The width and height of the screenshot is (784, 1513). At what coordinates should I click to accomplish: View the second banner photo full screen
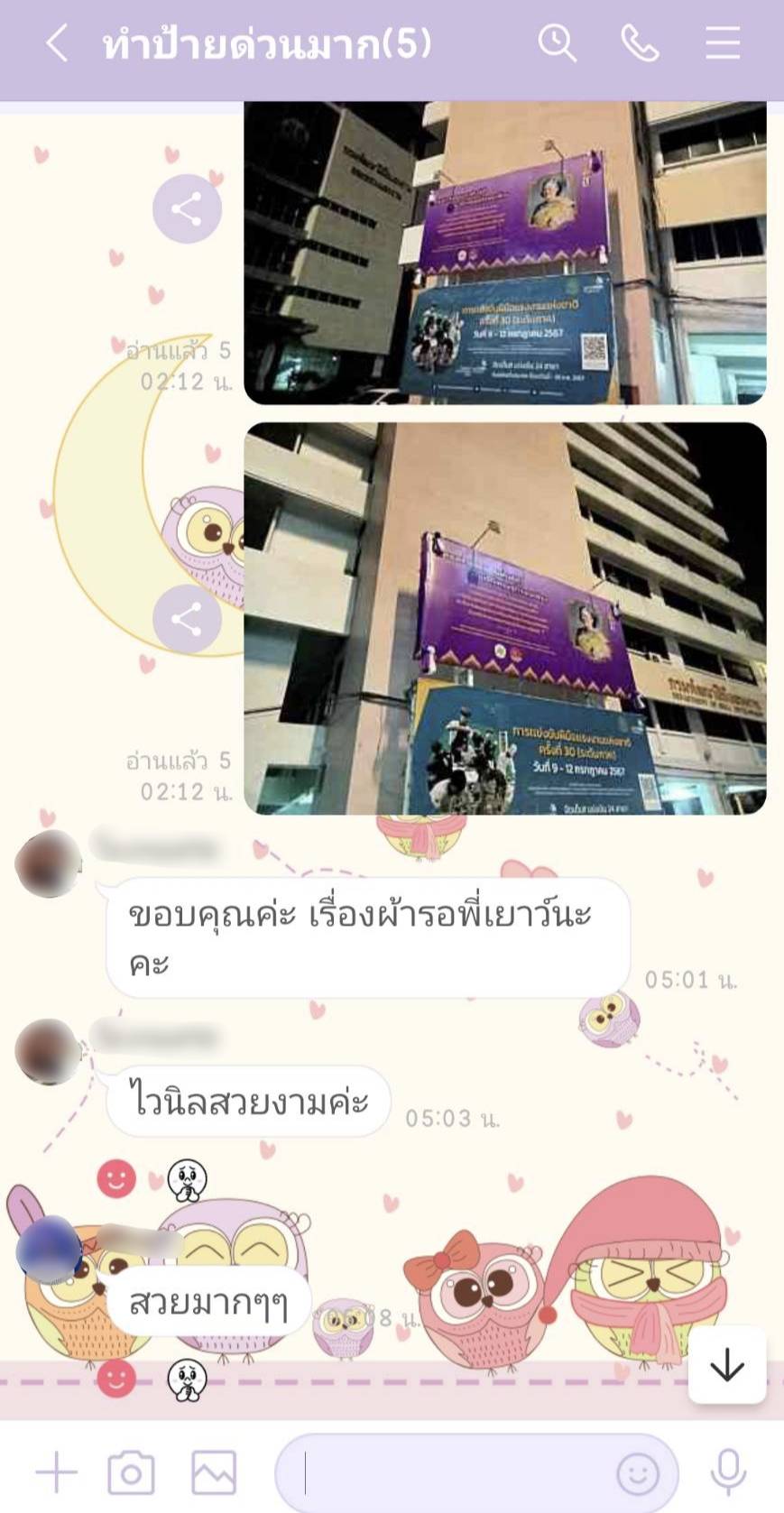505,619
